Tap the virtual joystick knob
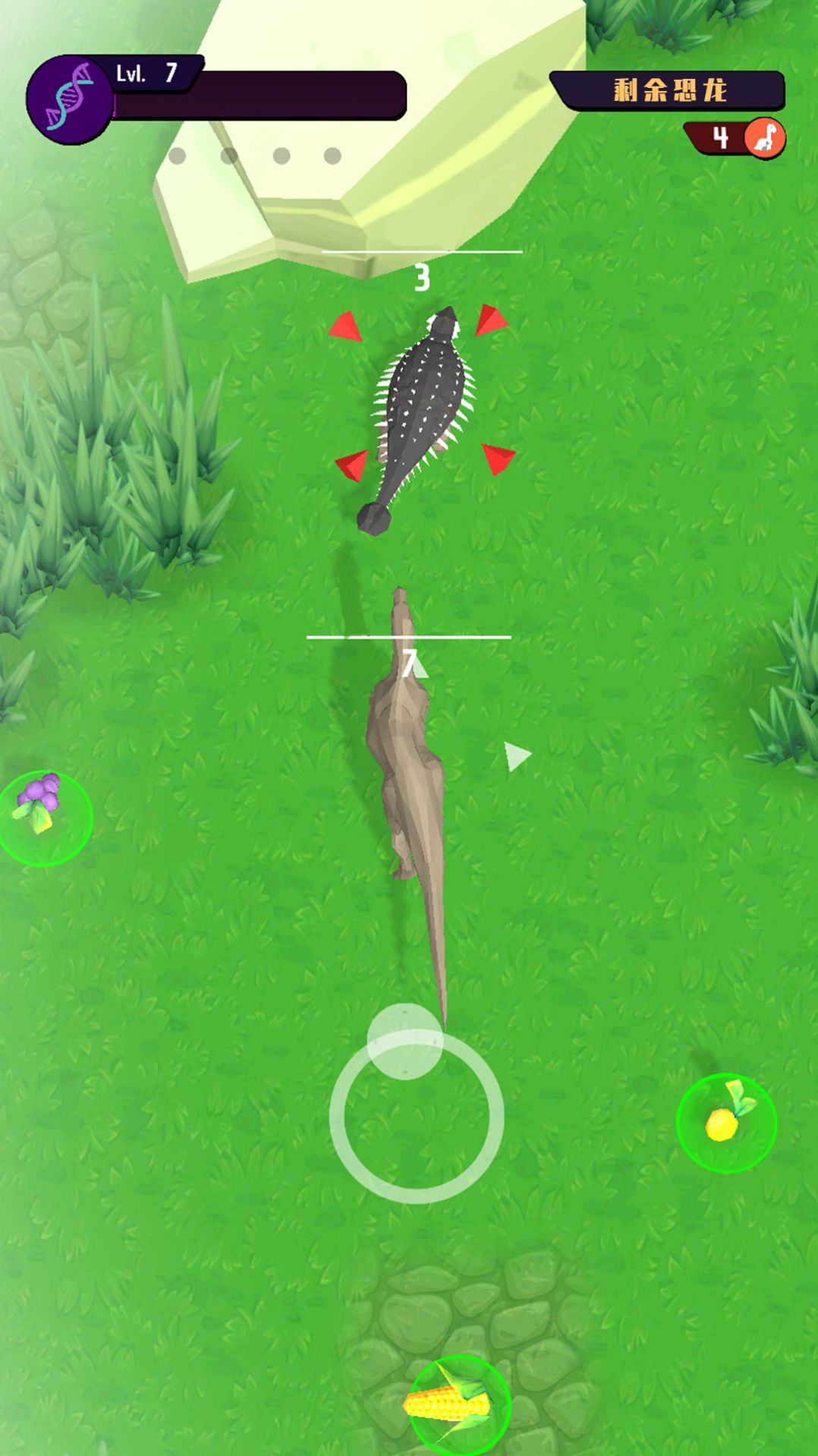The image size is (818, 1456). pyautogui.click(x=404, y=1041)
